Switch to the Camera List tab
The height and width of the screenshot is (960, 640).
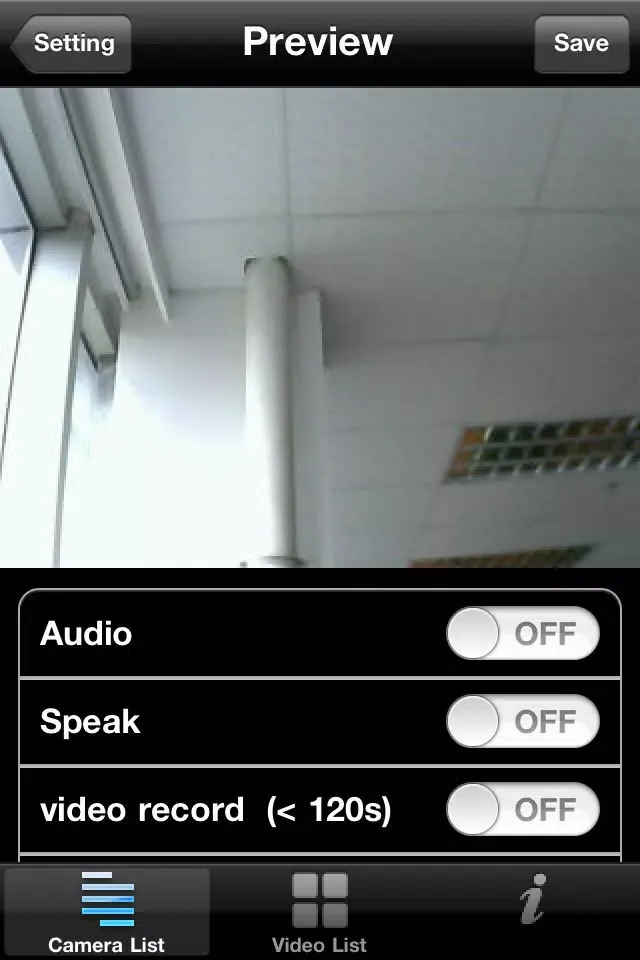click(107, 912)
